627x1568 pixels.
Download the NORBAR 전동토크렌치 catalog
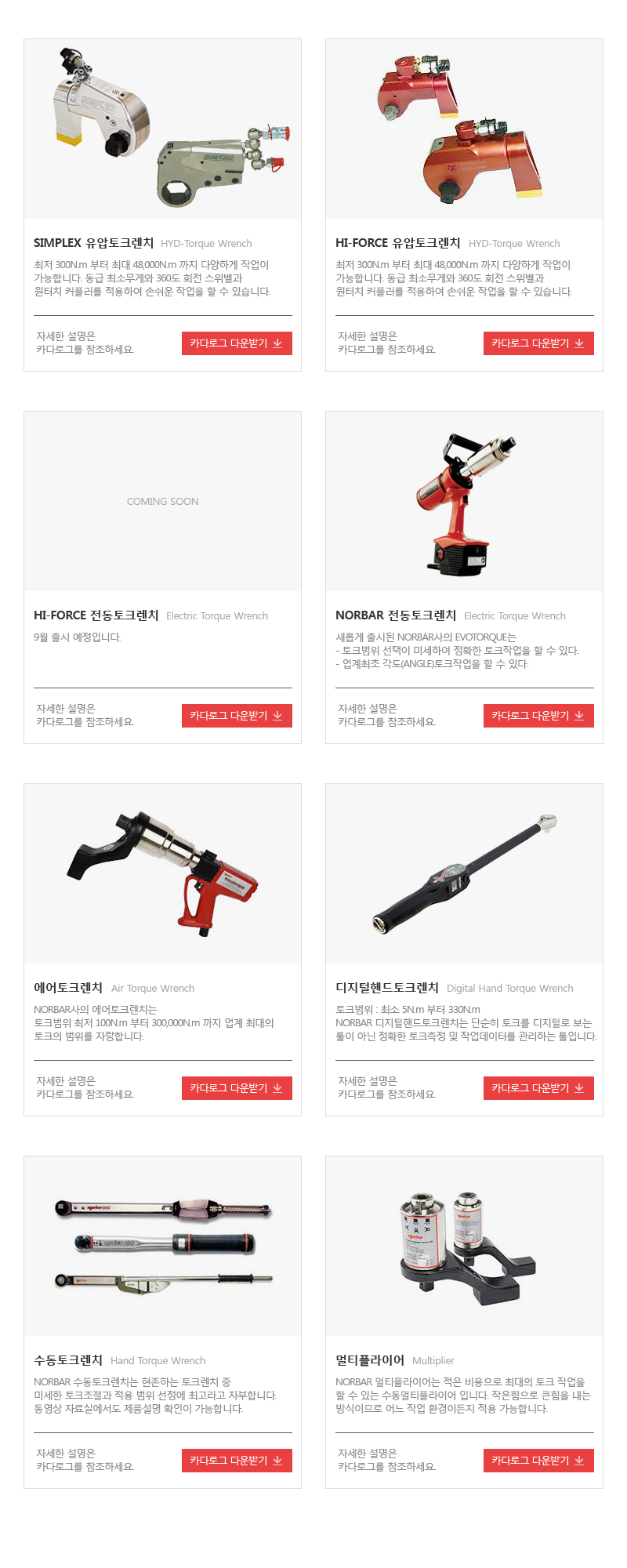538,716
